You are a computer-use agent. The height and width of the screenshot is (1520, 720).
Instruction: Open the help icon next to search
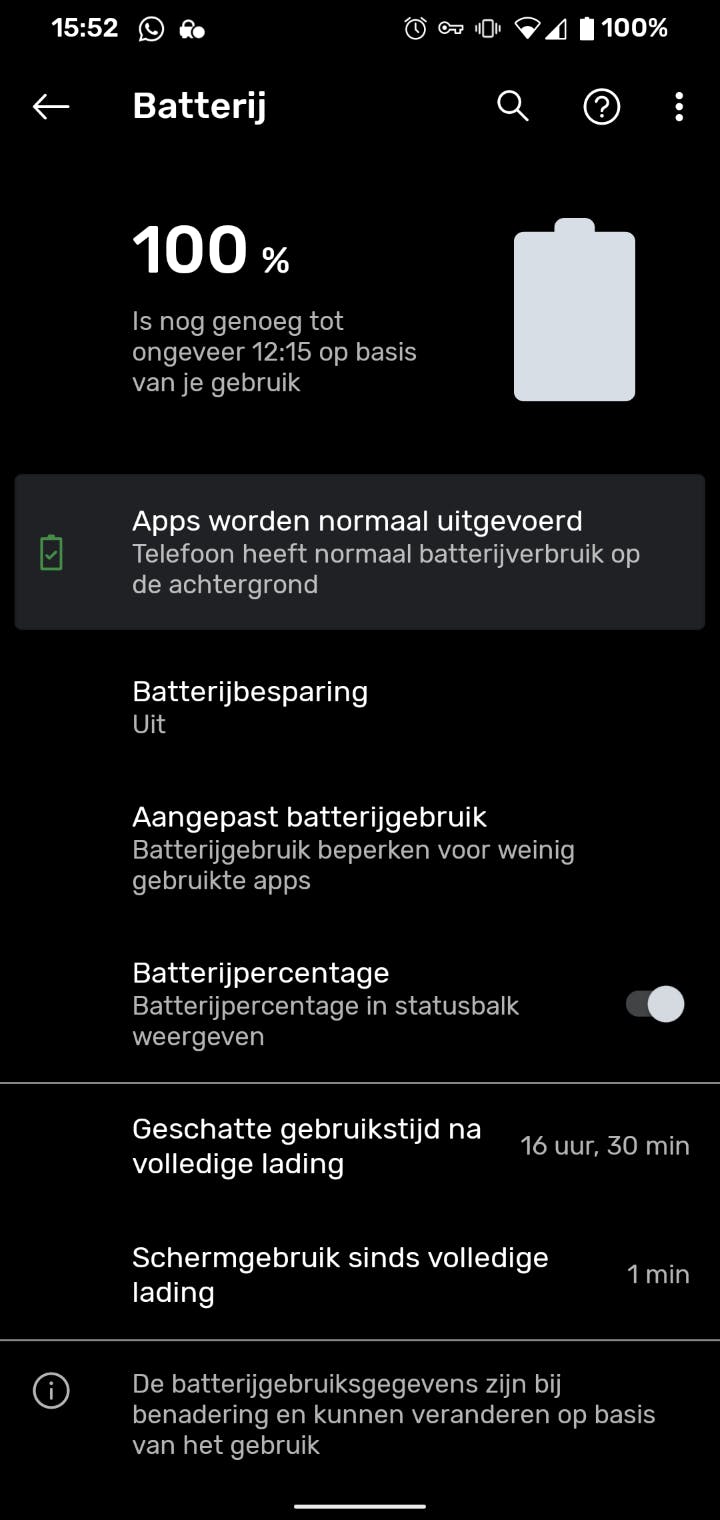(x=601, y=106)
